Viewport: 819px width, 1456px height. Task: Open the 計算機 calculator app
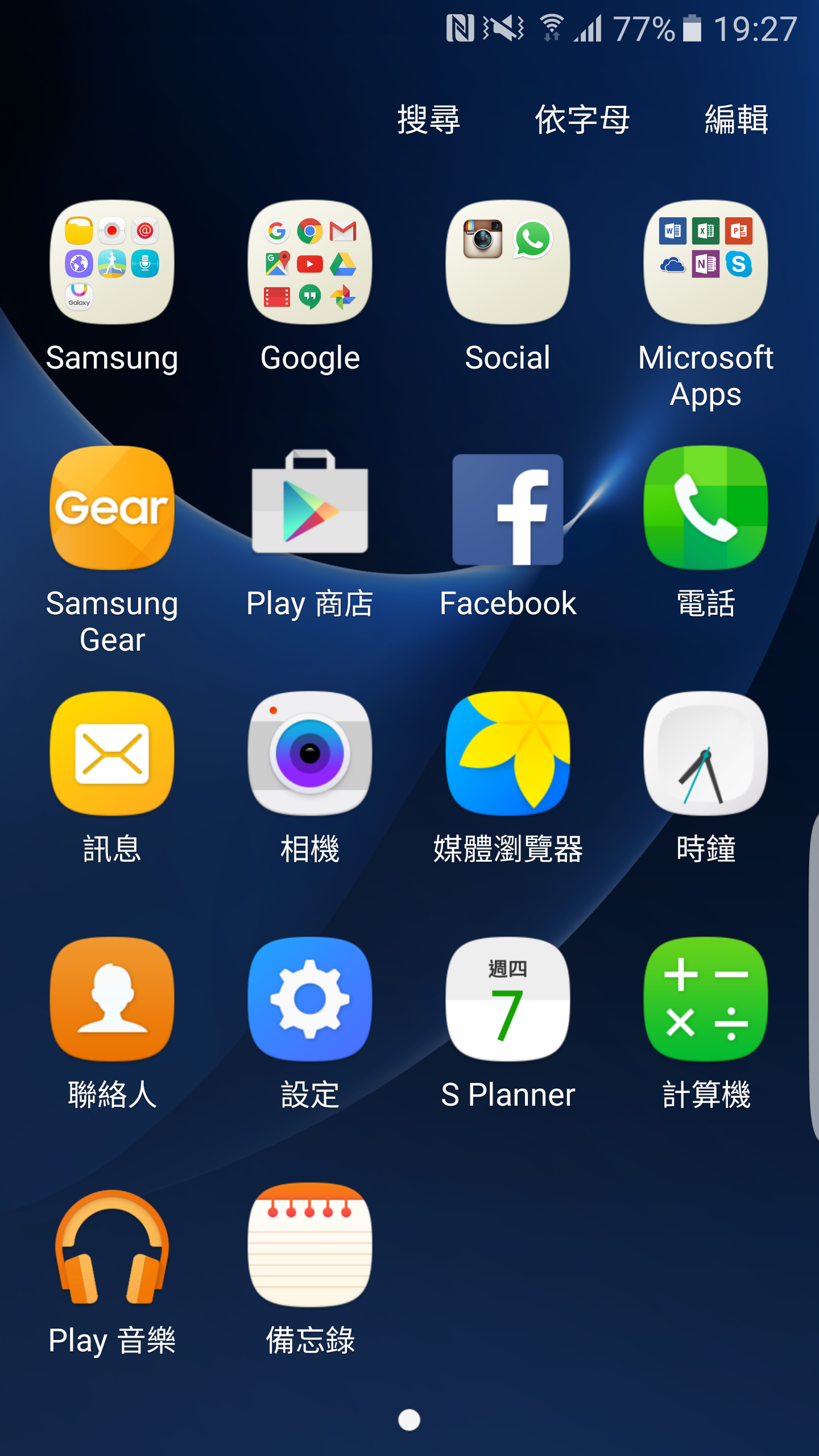click(x=705, y=1001)
